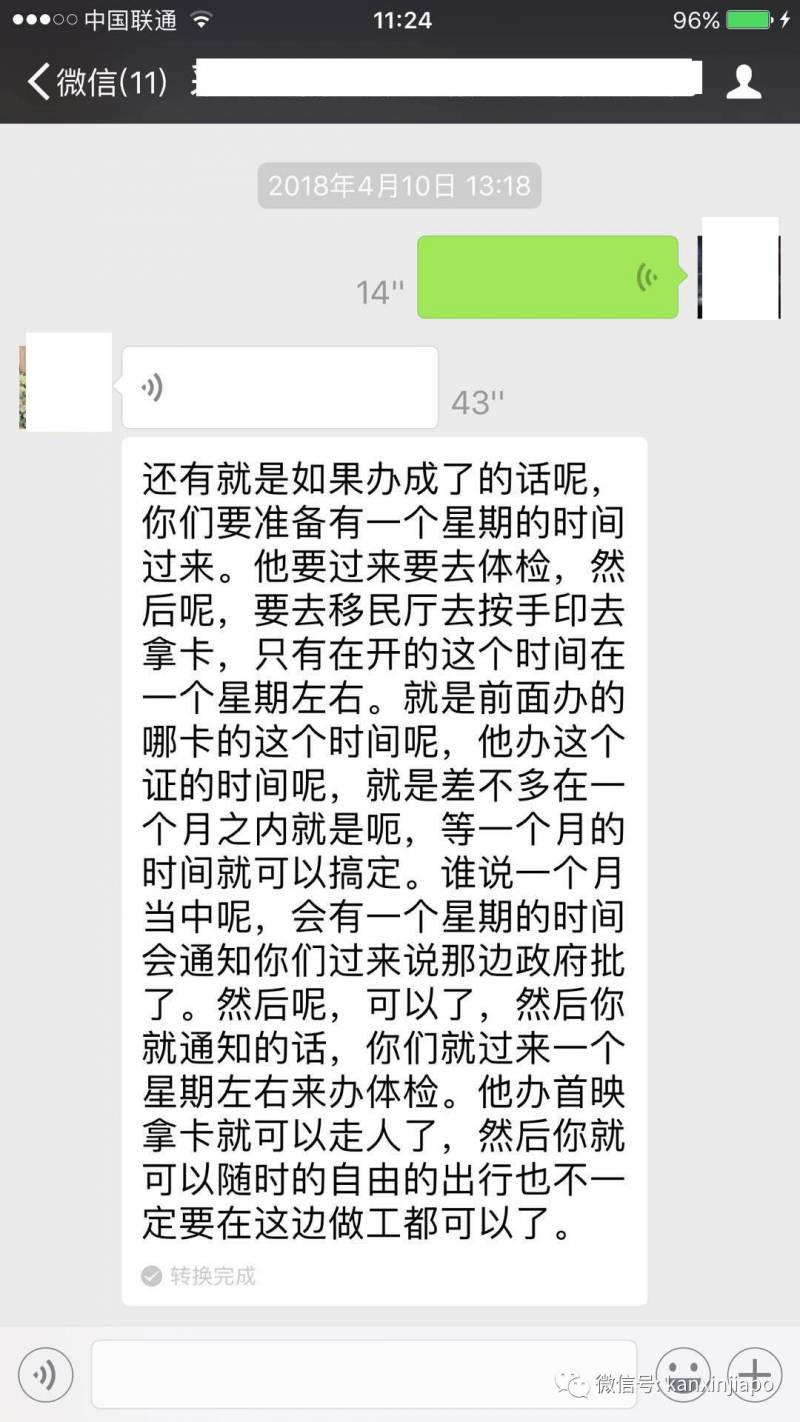Switch to voice input mode

[46, 1374]
